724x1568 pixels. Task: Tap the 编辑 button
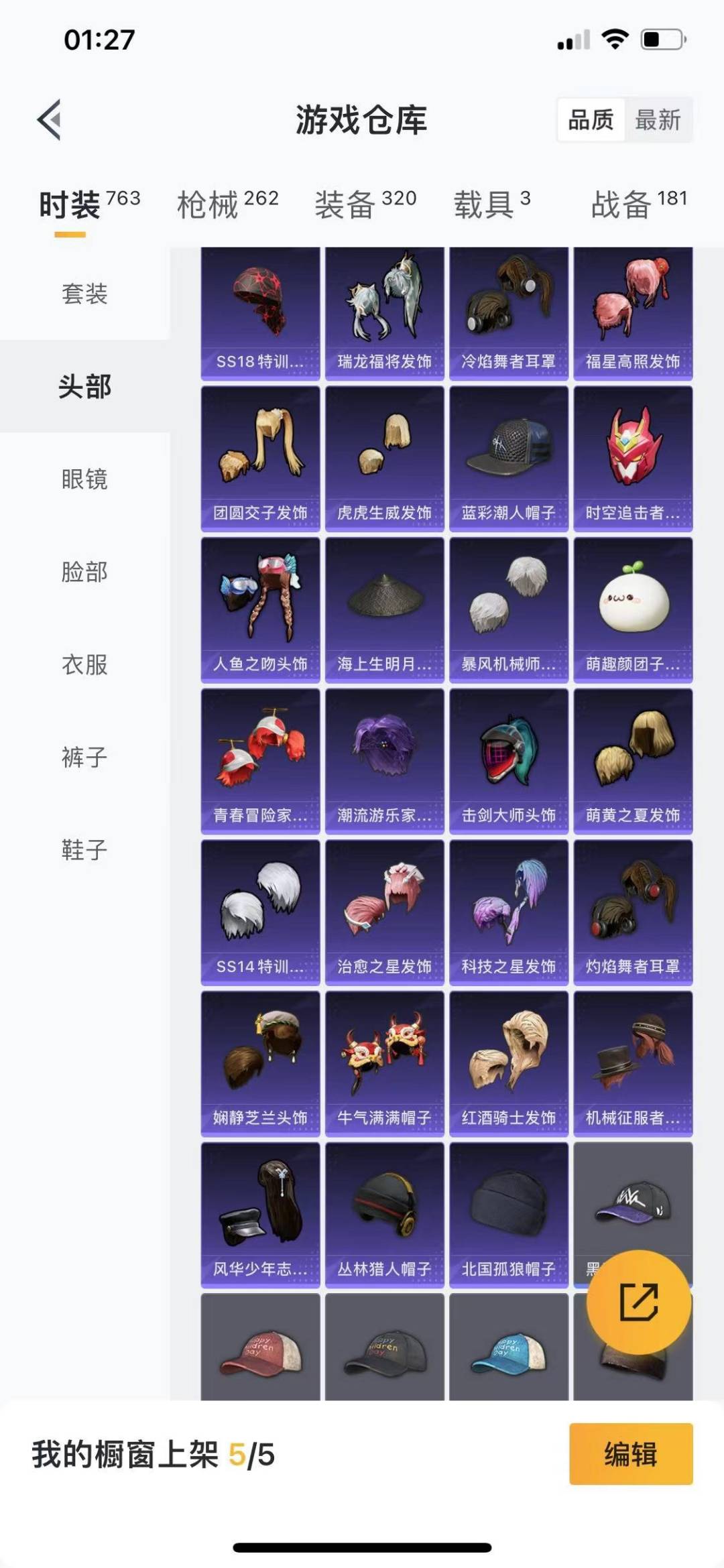630,1454
